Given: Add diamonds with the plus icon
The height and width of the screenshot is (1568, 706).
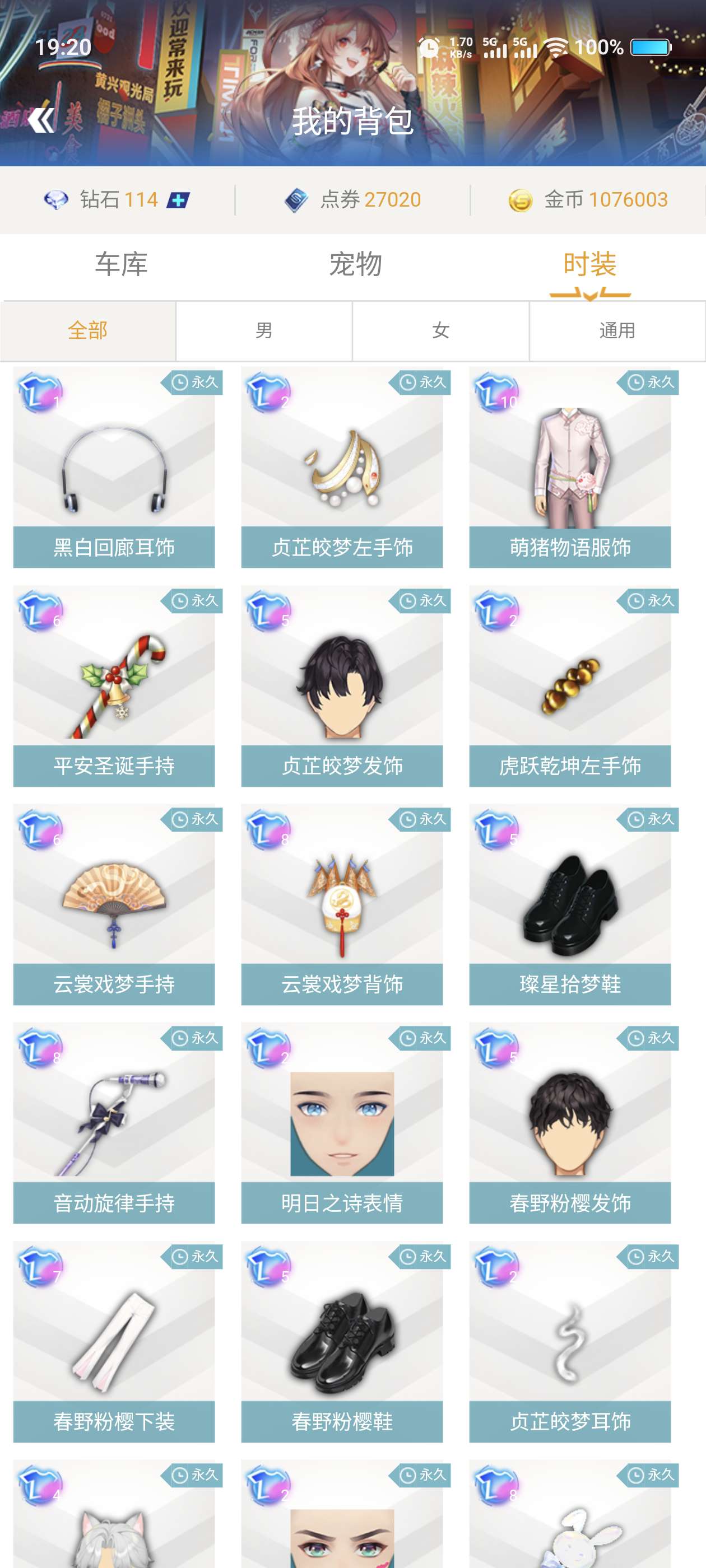Looking at the screenshot, I should coord(179,200).
